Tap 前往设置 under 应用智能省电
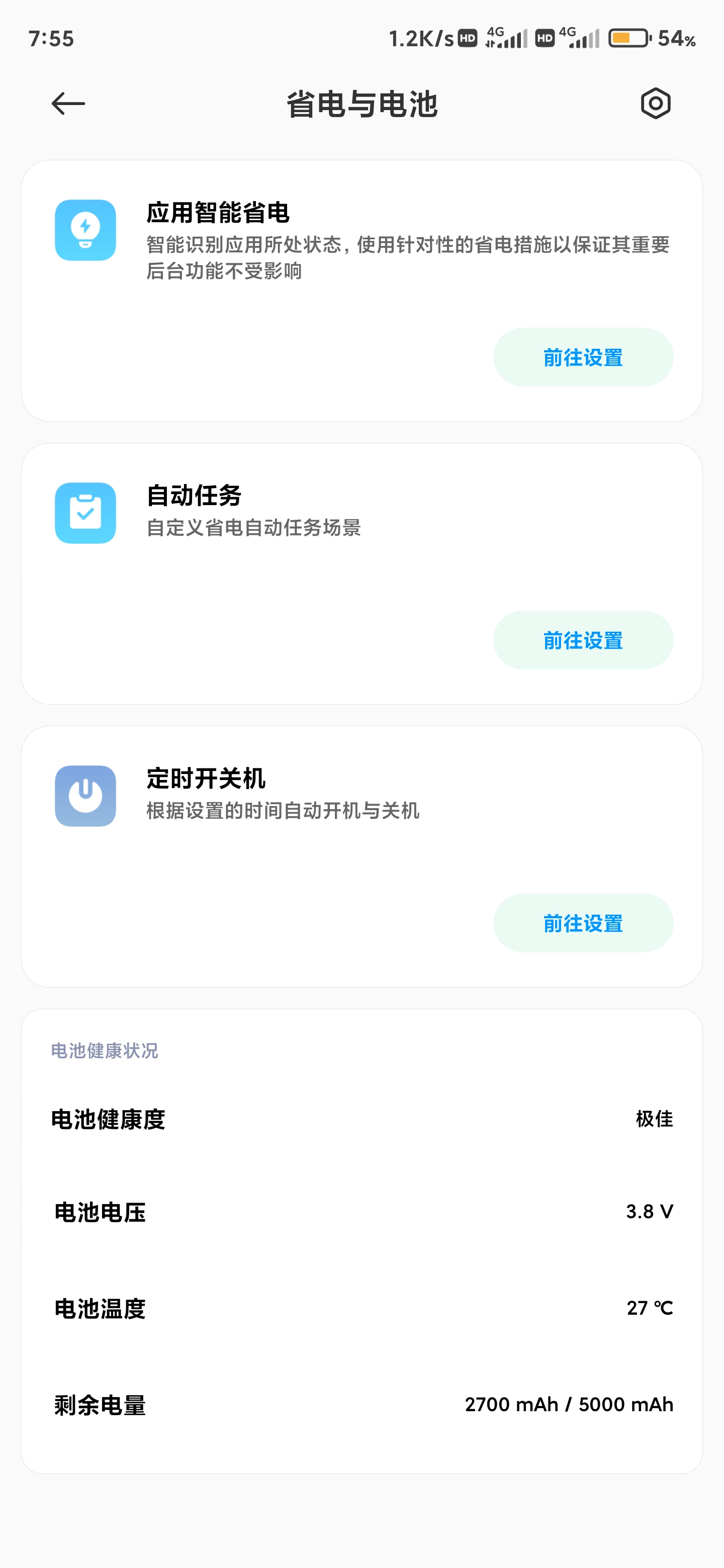Screen dimensions: 724x1568 click(x=583, y=357)
